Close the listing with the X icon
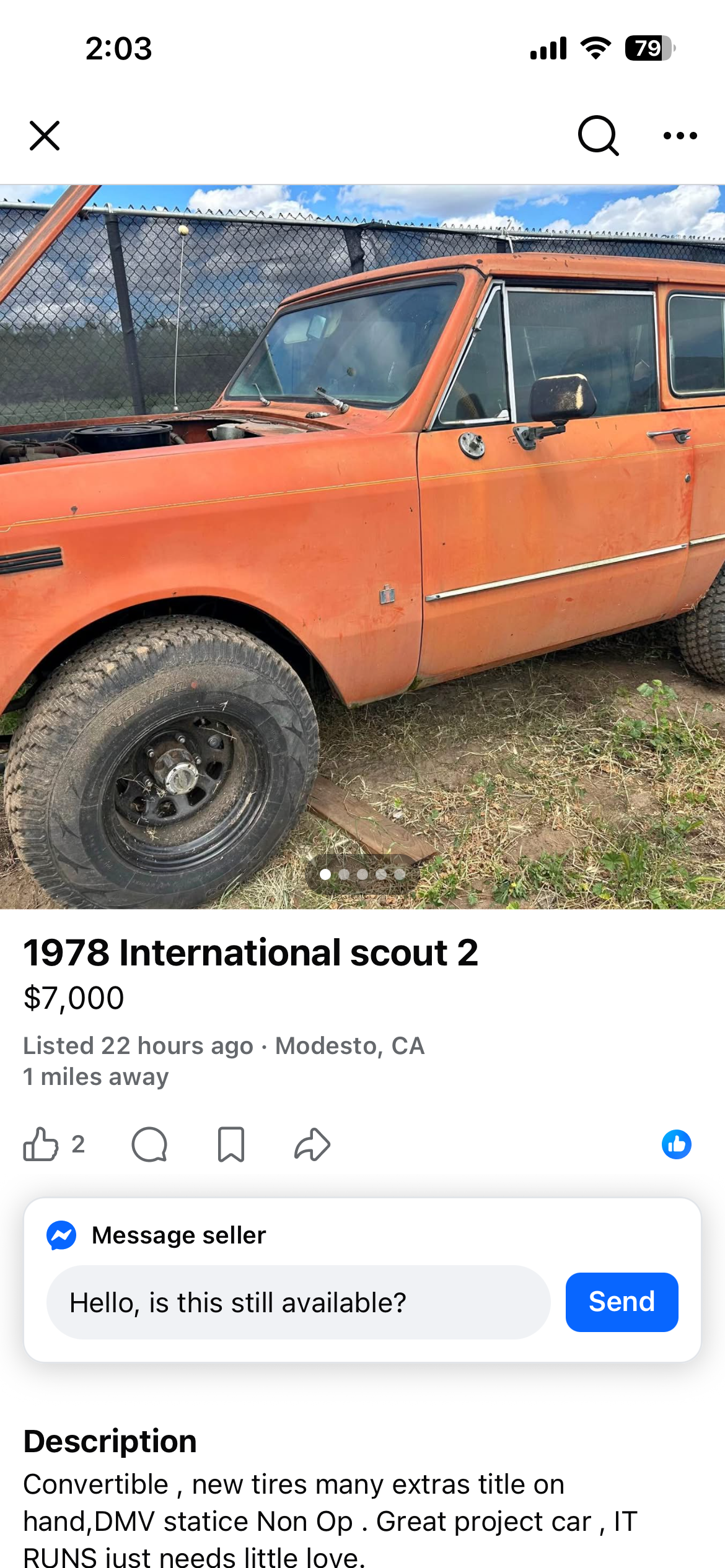 click(45, 136)
